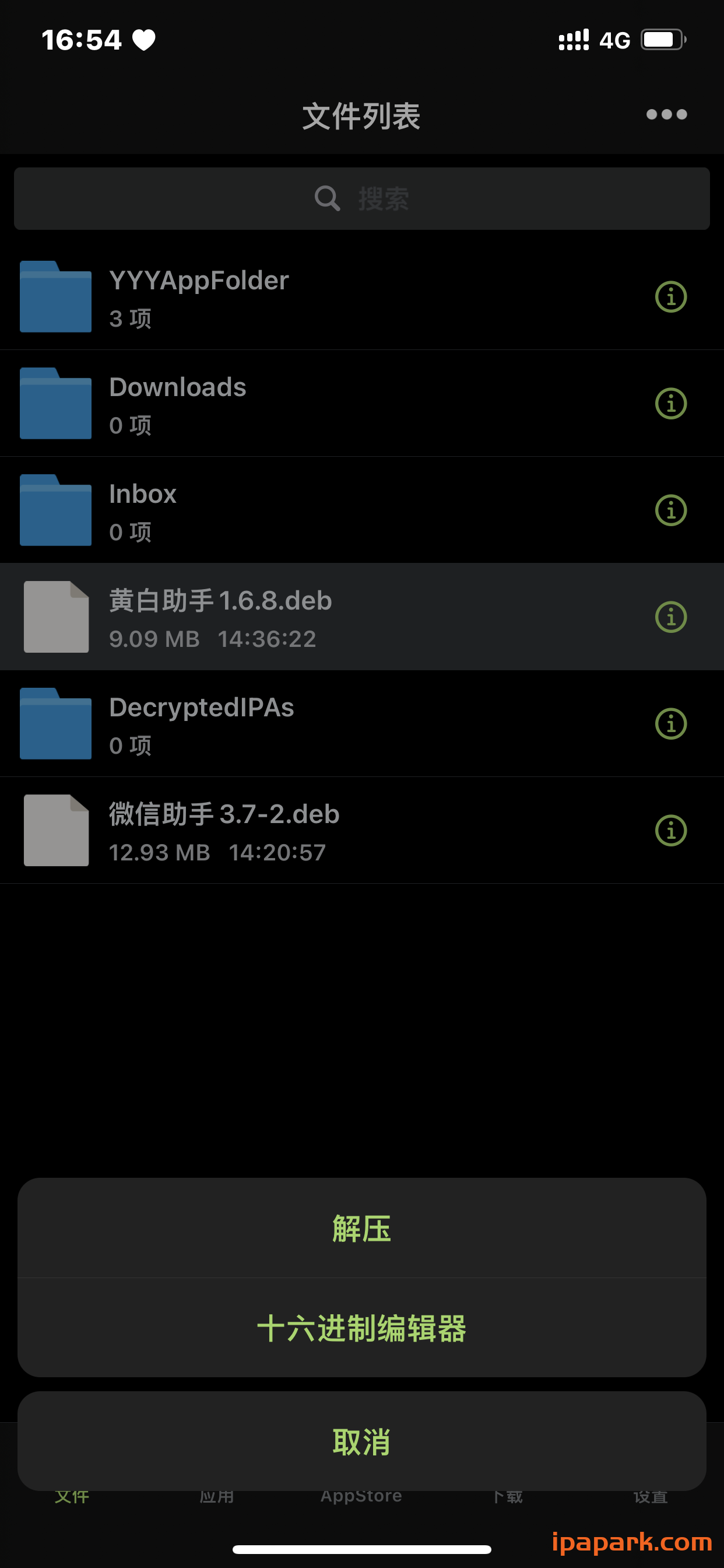
Task: Open info for the DecryptedIPAs folder
Action: click(x=670, y=724)
